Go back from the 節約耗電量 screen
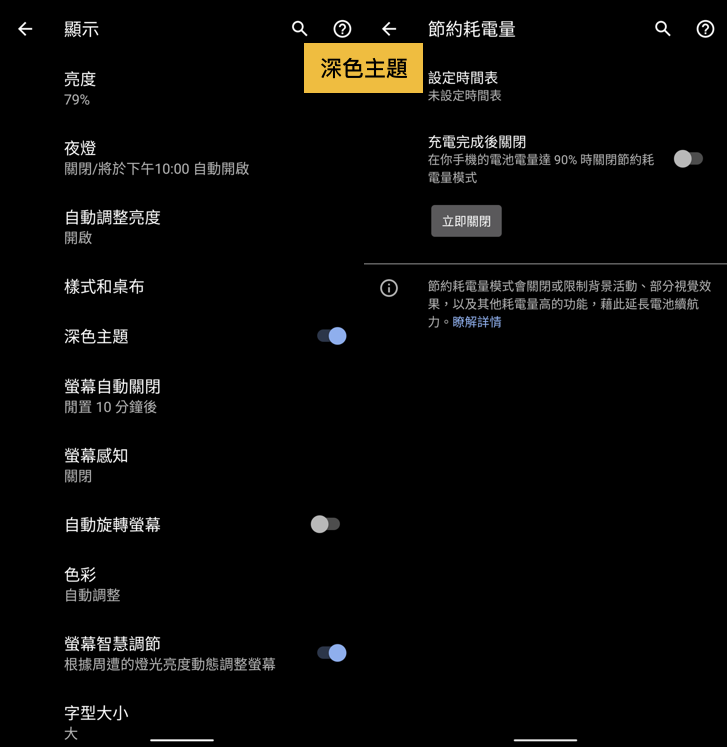This screenshot has height=747, width=727. click(389, 29)
